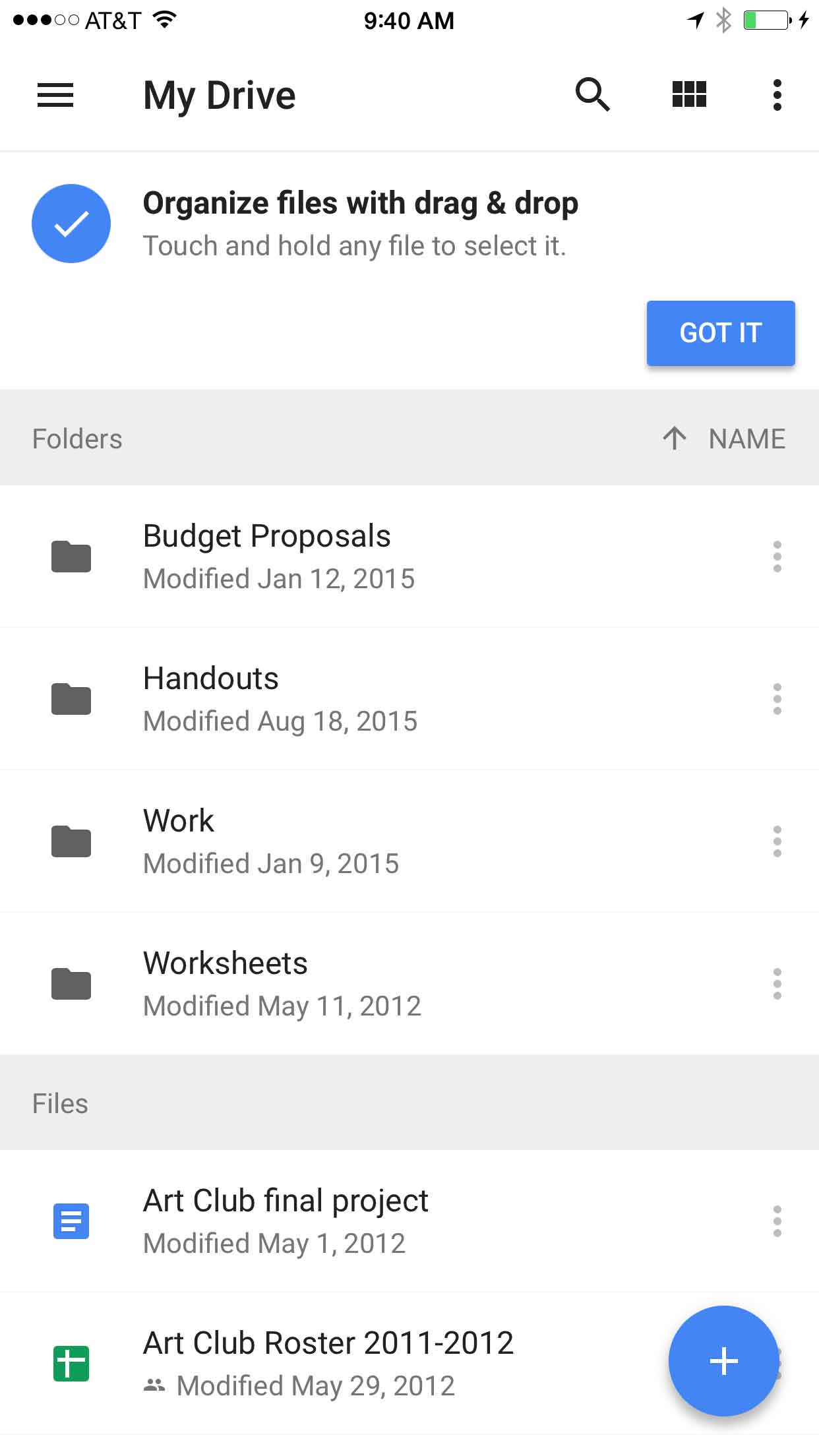This screenshot has width=819, height=1456.
Task: Open options for the Handouts folder
Action: [x=777, y=699]
